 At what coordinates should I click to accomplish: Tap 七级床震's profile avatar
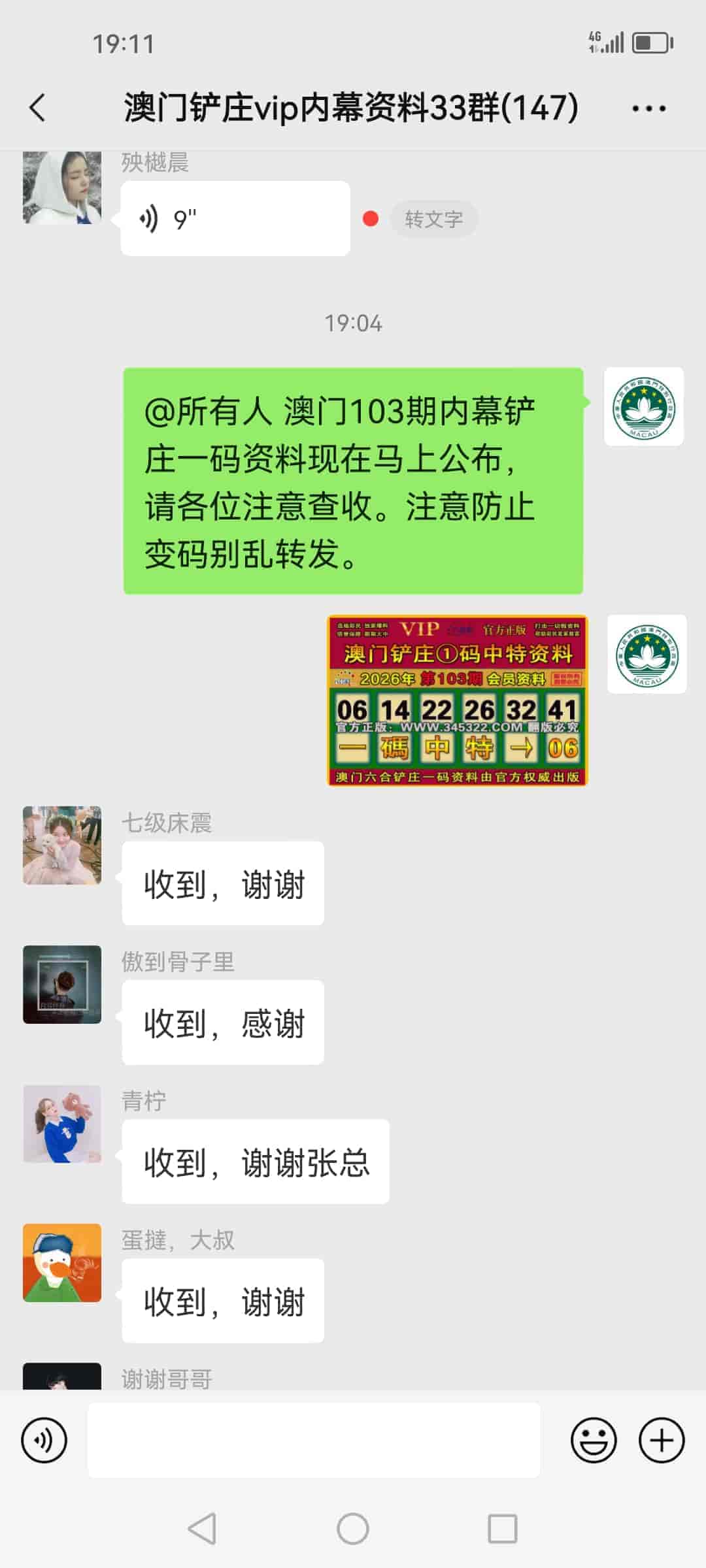[x=61, y=846]
